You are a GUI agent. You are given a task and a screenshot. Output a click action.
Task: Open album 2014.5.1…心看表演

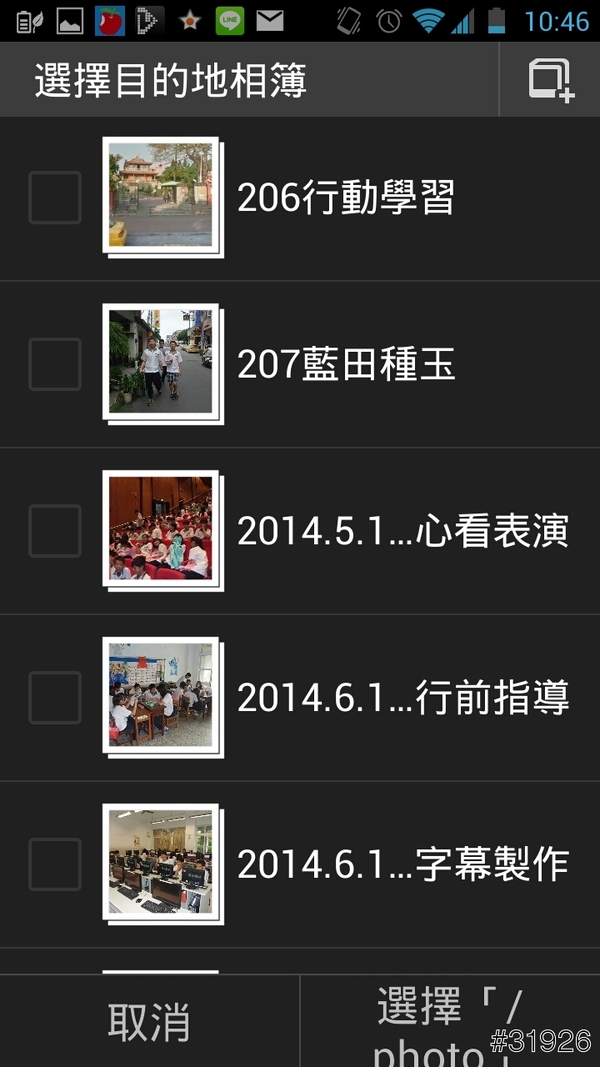pos(400,531)
